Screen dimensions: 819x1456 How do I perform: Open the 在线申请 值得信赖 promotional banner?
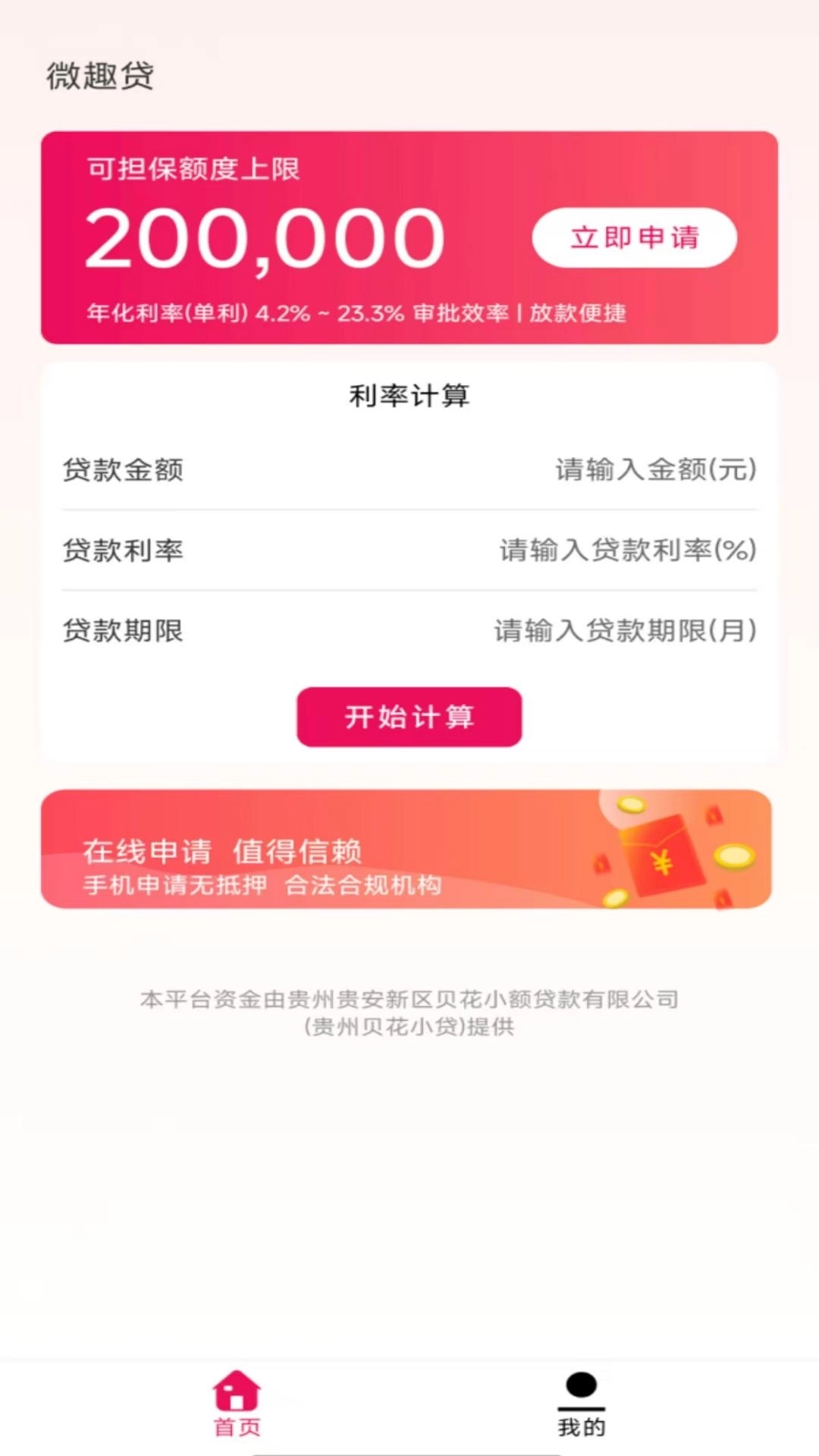(409, 851)
